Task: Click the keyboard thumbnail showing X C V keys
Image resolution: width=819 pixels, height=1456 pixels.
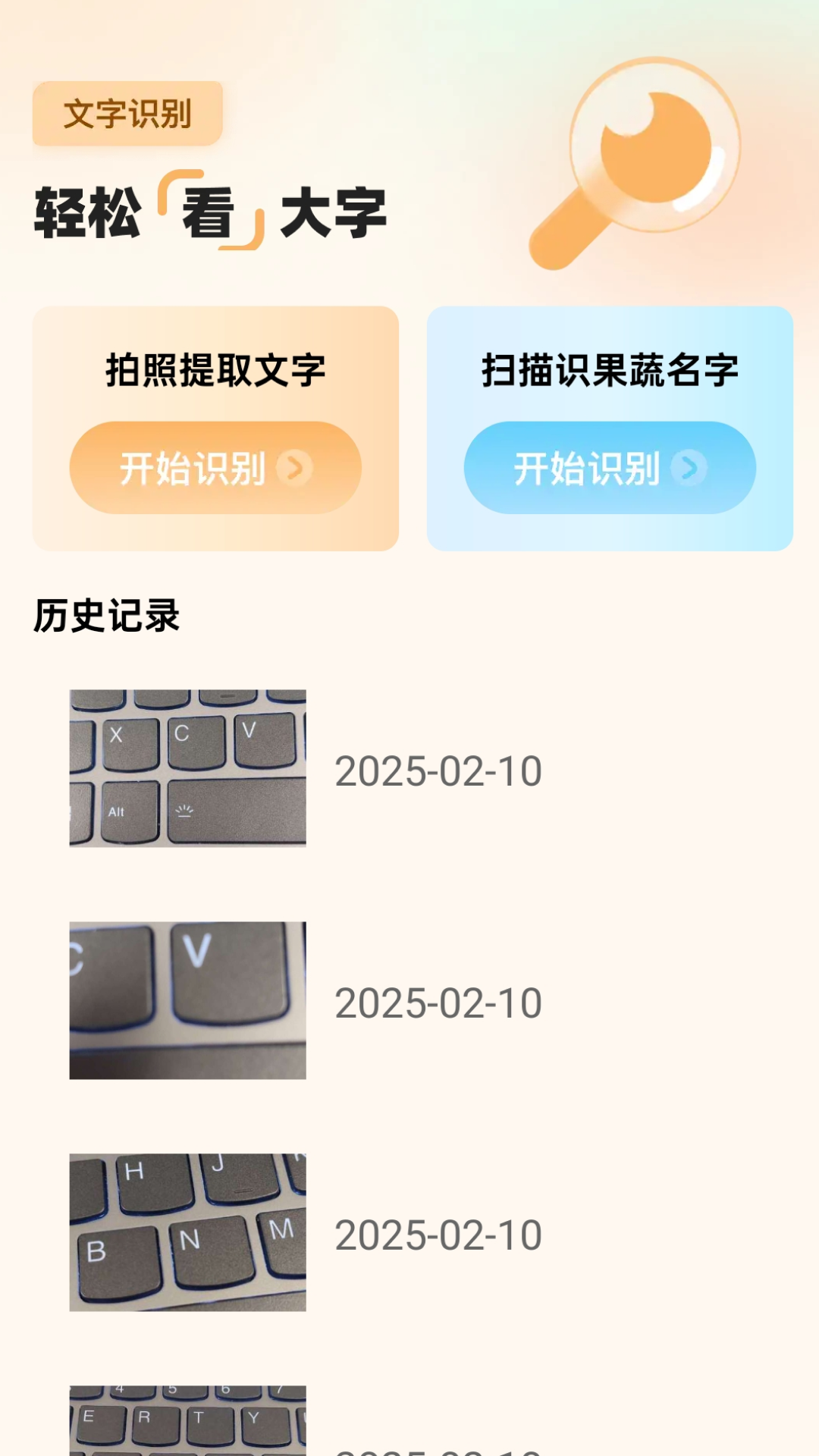Action: coord(189,770)
